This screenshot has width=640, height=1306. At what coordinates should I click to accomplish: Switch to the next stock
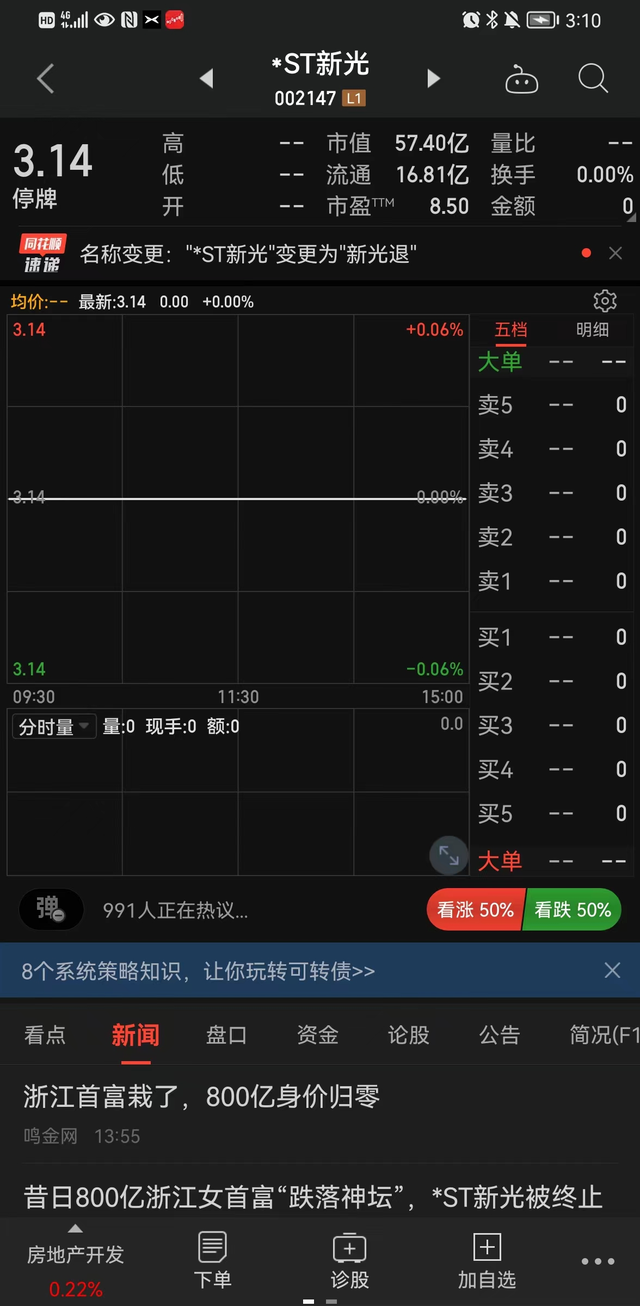pos(434,79)
